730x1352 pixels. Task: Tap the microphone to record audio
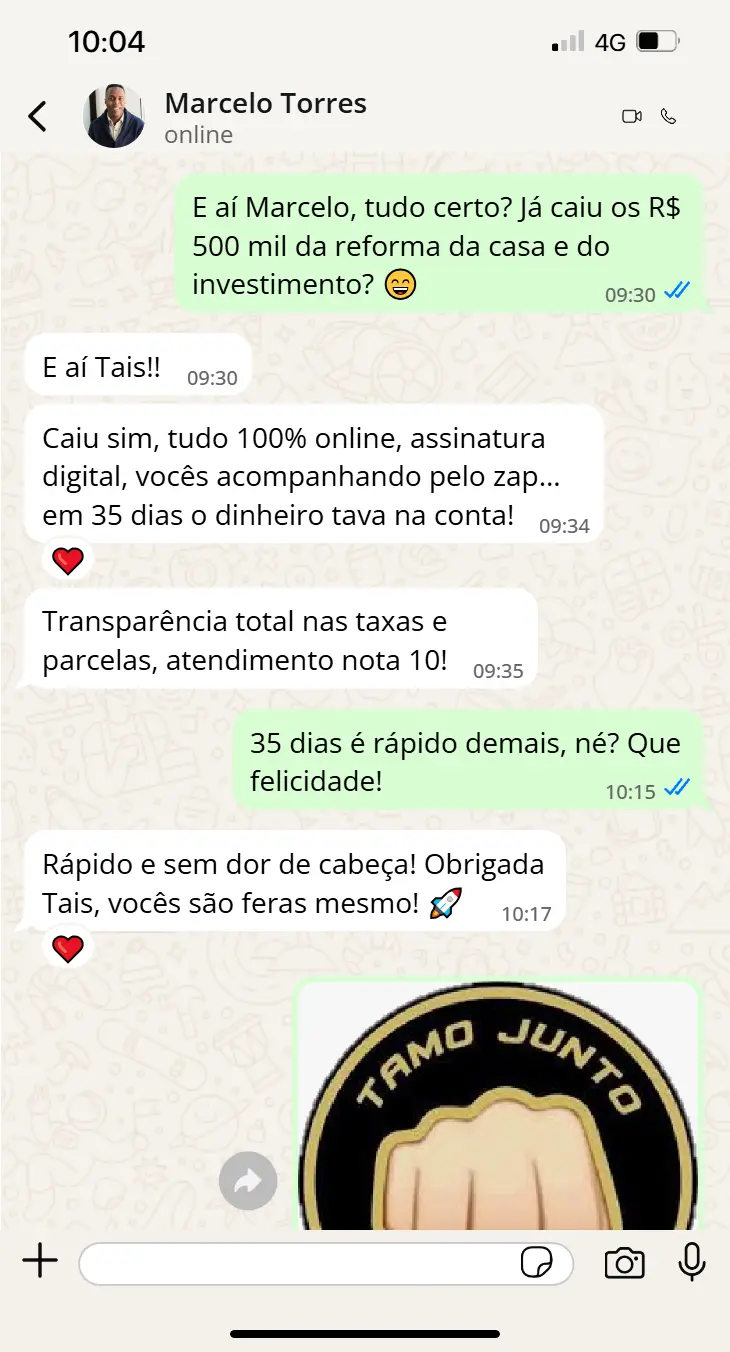(691, 1262)
